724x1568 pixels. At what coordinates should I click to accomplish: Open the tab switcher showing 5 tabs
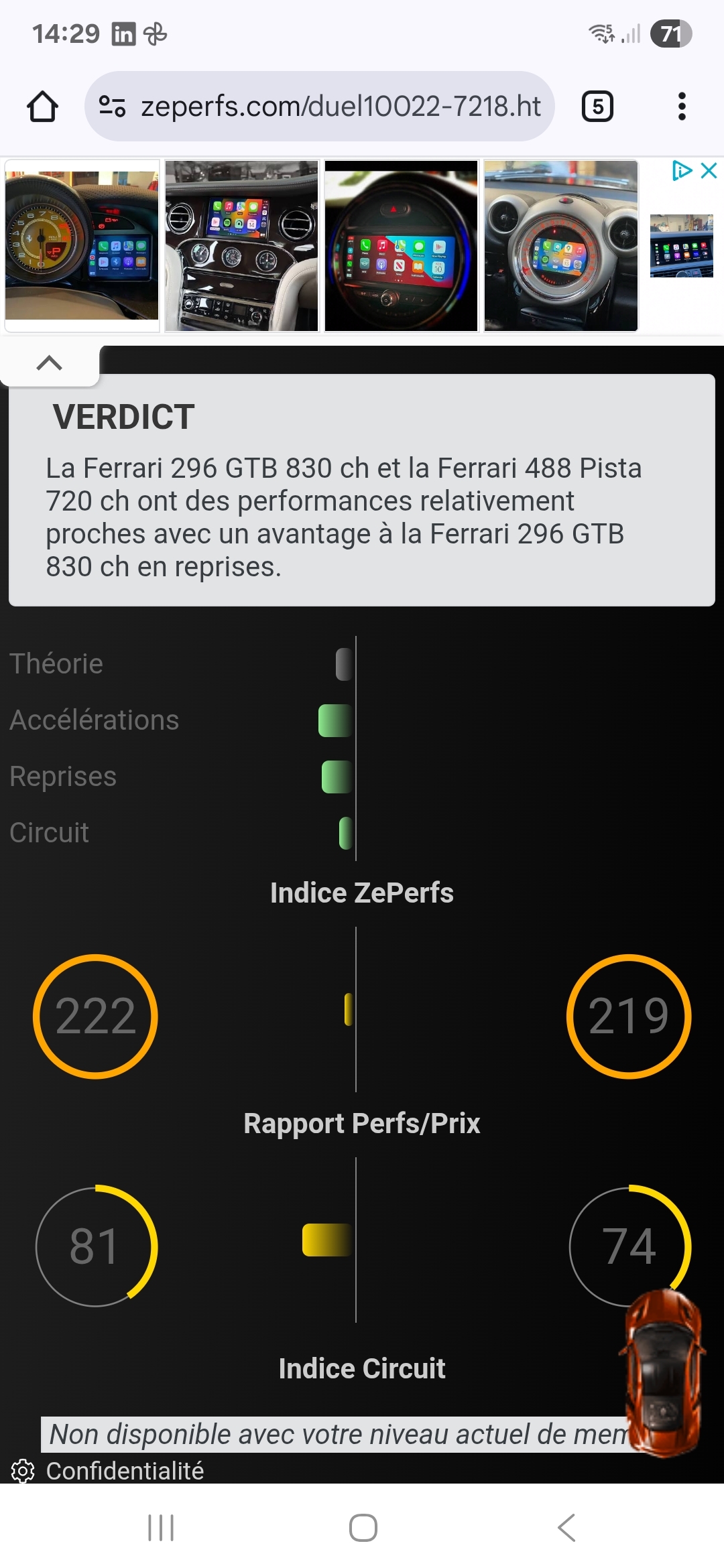point(597,107)
